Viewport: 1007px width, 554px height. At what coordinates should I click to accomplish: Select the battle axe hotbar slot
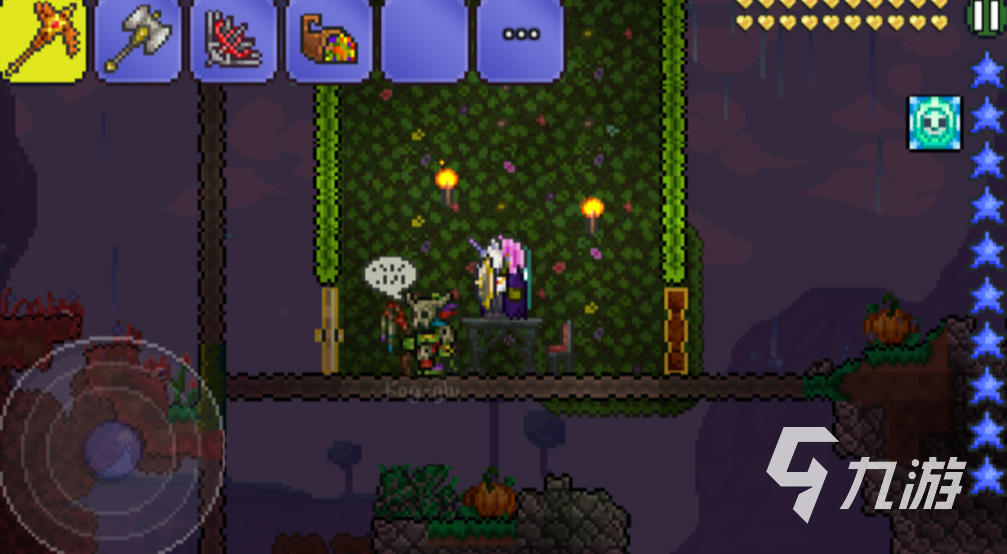tap(137, 40)
